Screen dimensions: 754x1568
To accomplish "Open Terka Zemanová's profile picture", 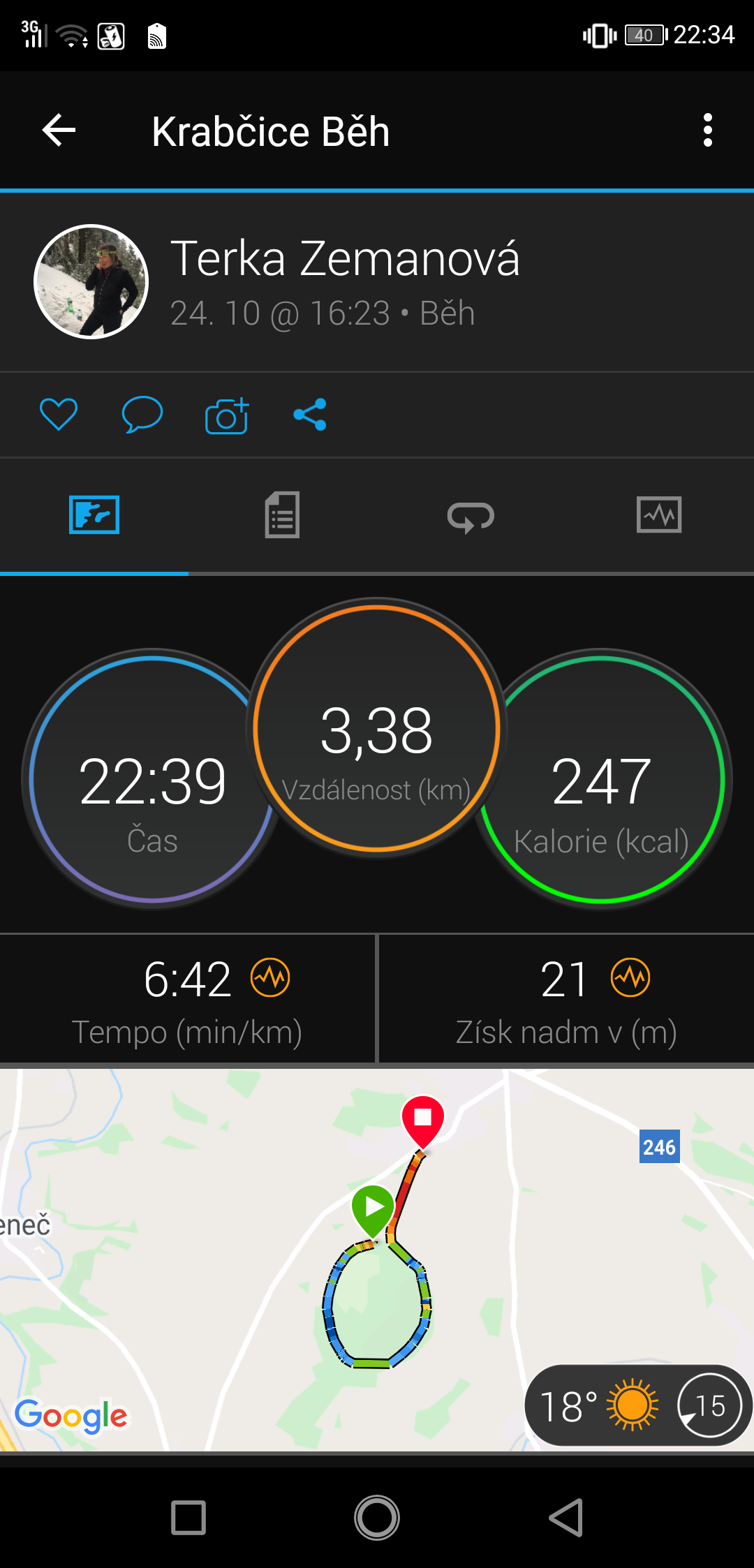I will [x=91, y=281].
